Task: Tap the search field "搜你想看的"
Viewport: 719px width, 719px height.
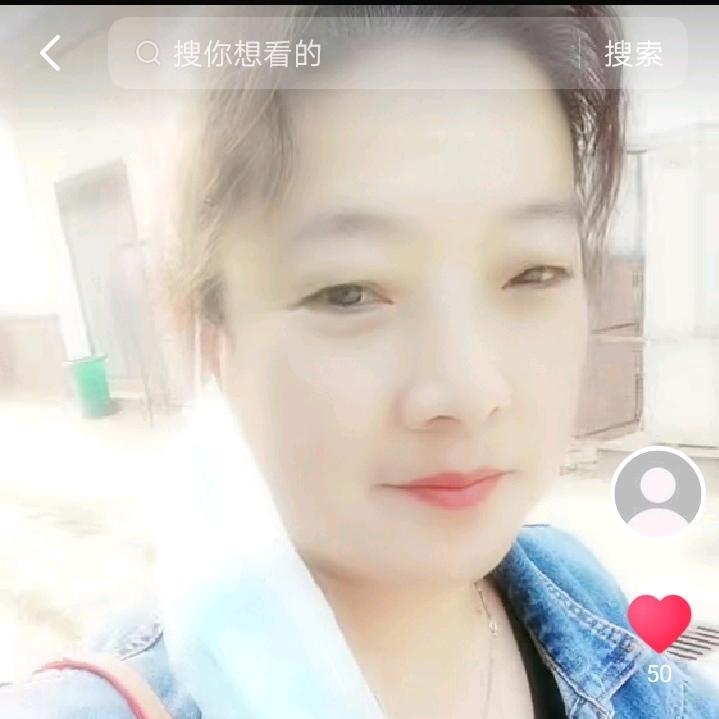Action: pyautogui.click(x=344, y=53)
